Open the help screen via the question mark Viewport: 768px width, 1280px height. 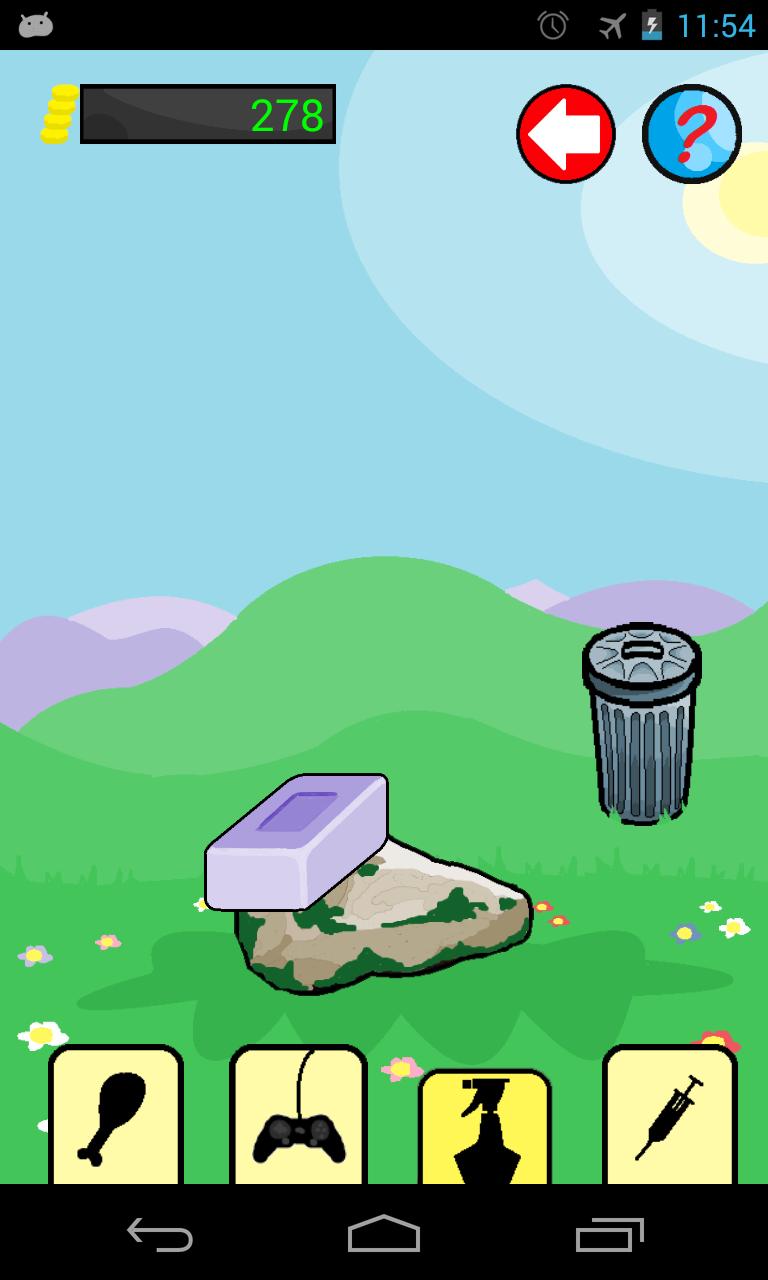[690, 134]
